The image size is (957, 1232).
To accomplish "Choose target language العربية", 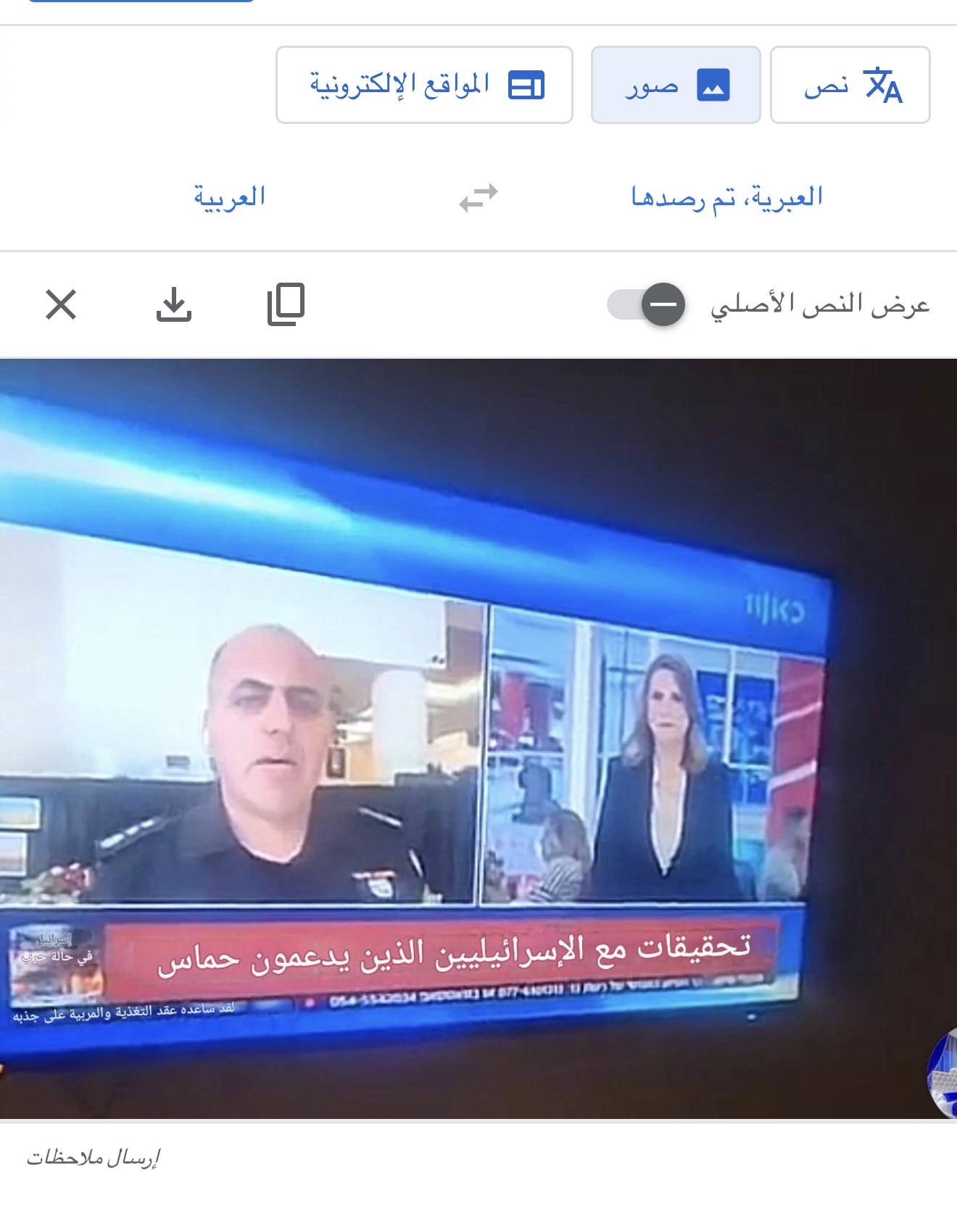I will click(229, 197).
